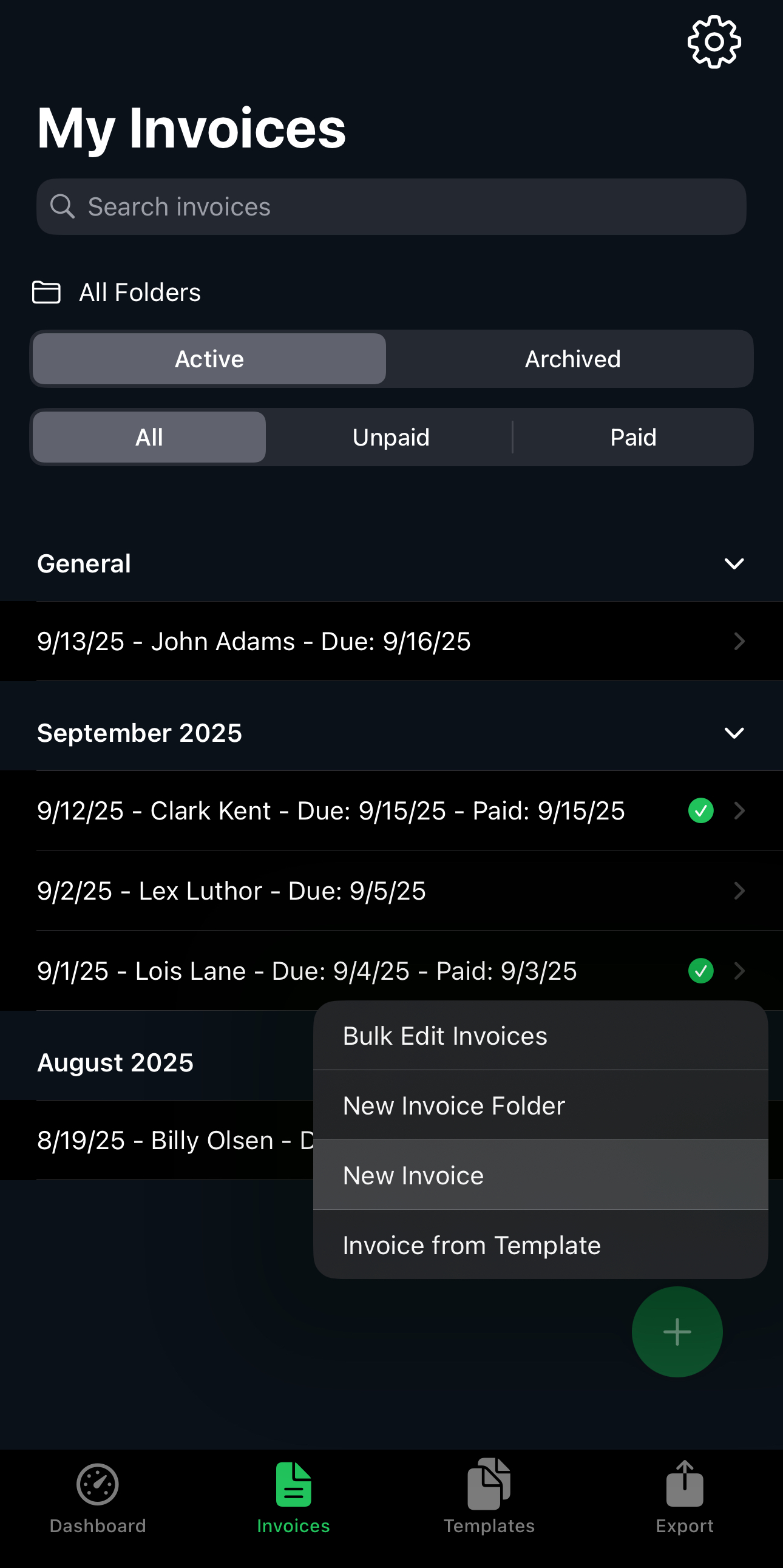Switch to the Archived invoices view
The image size is (783, 1568).
571,359
